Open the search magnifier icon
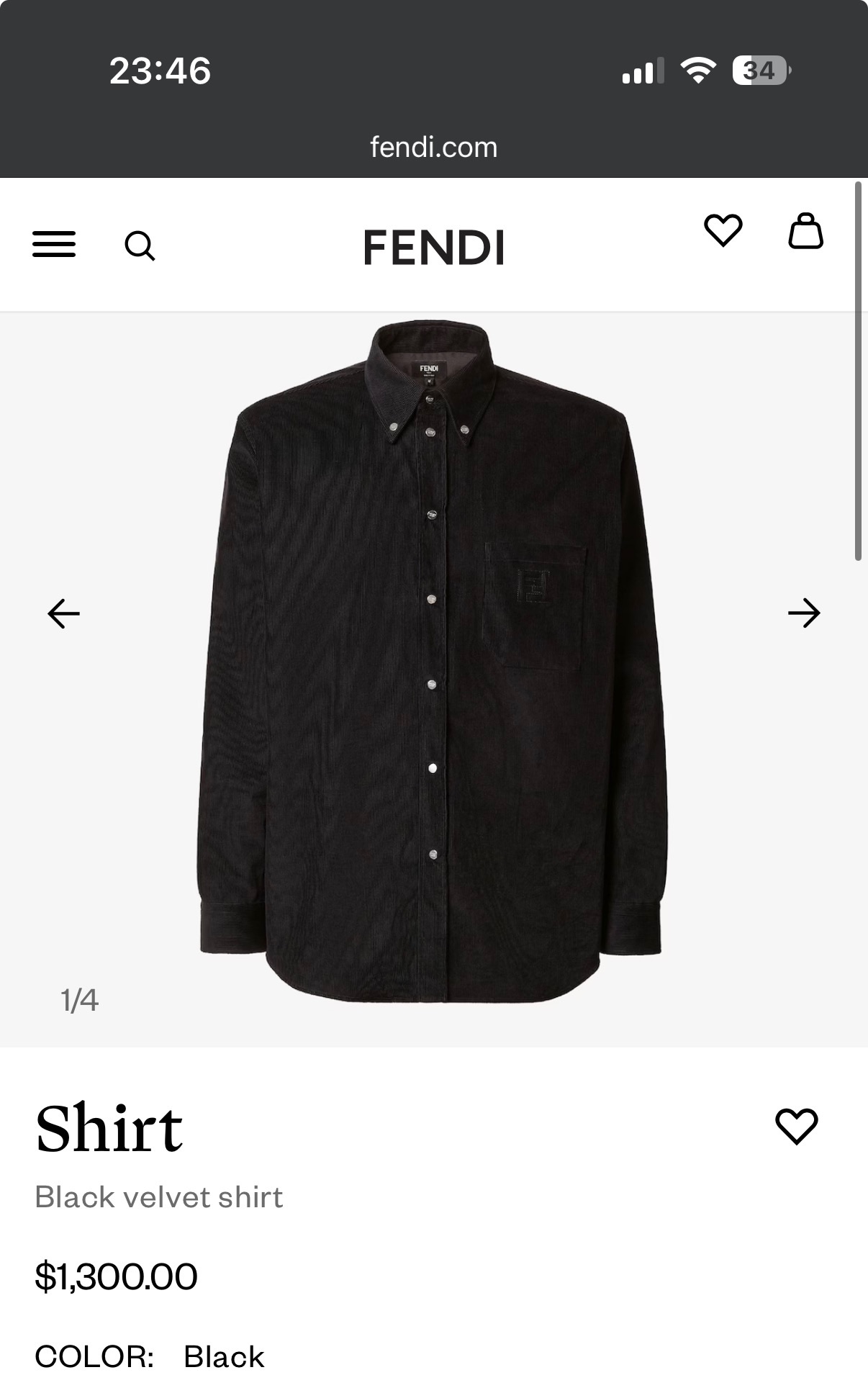This screenshot has height=1393, width=868. click(140, 245)
